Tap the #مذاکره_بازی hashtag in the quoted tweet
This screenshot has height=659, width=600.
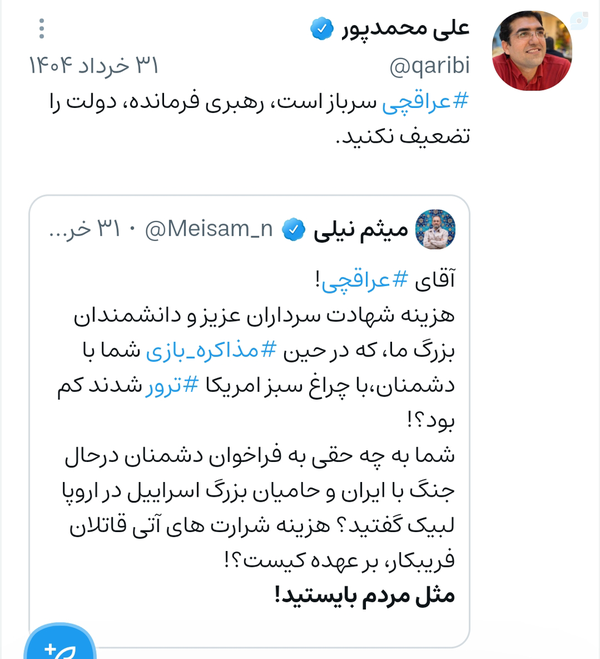coord(211,350)
